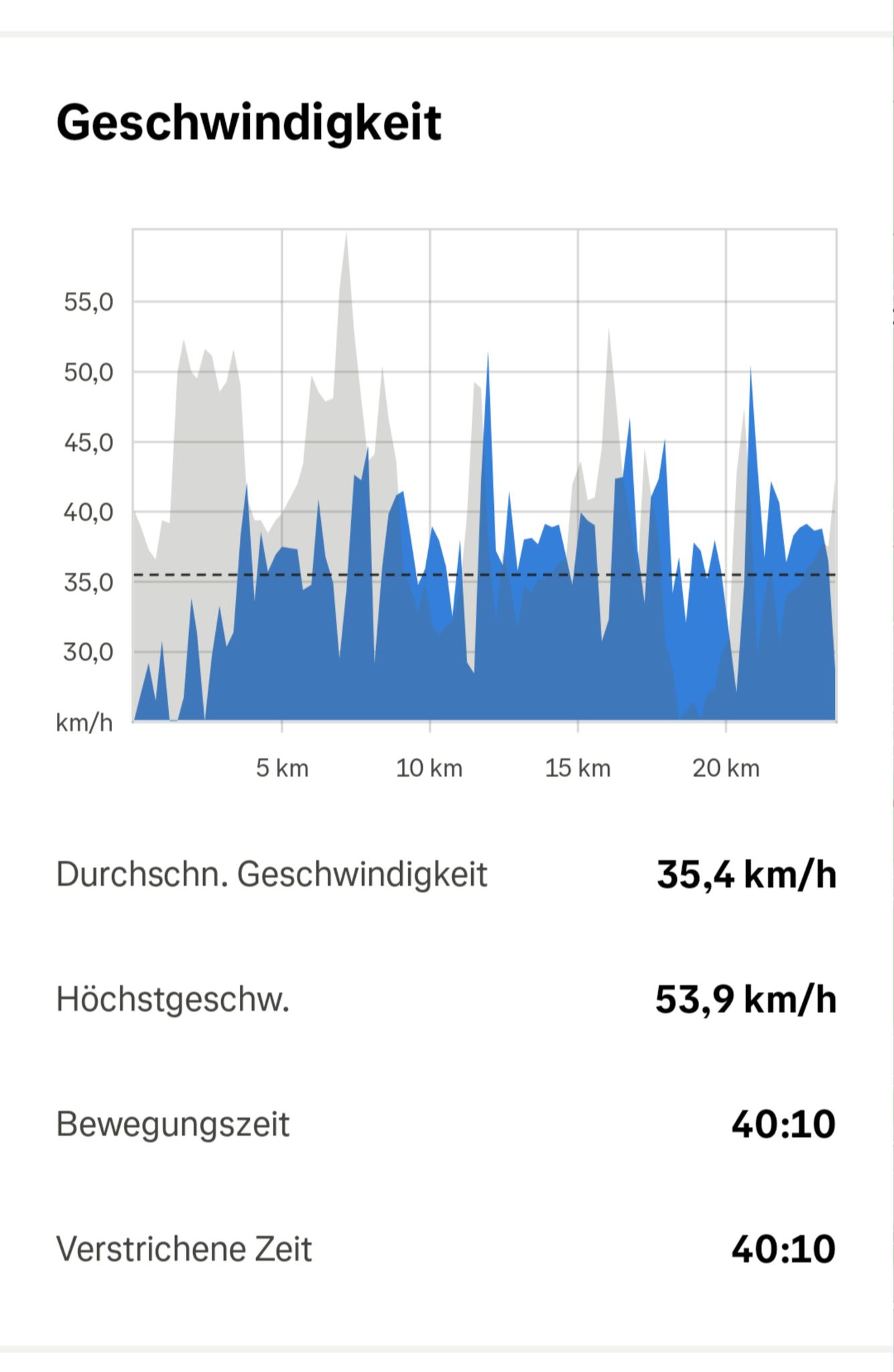This screenshot has width=894, height=1372.
Task: Open the Geschwindigkeit speed chart
Action: click(484, 475)
